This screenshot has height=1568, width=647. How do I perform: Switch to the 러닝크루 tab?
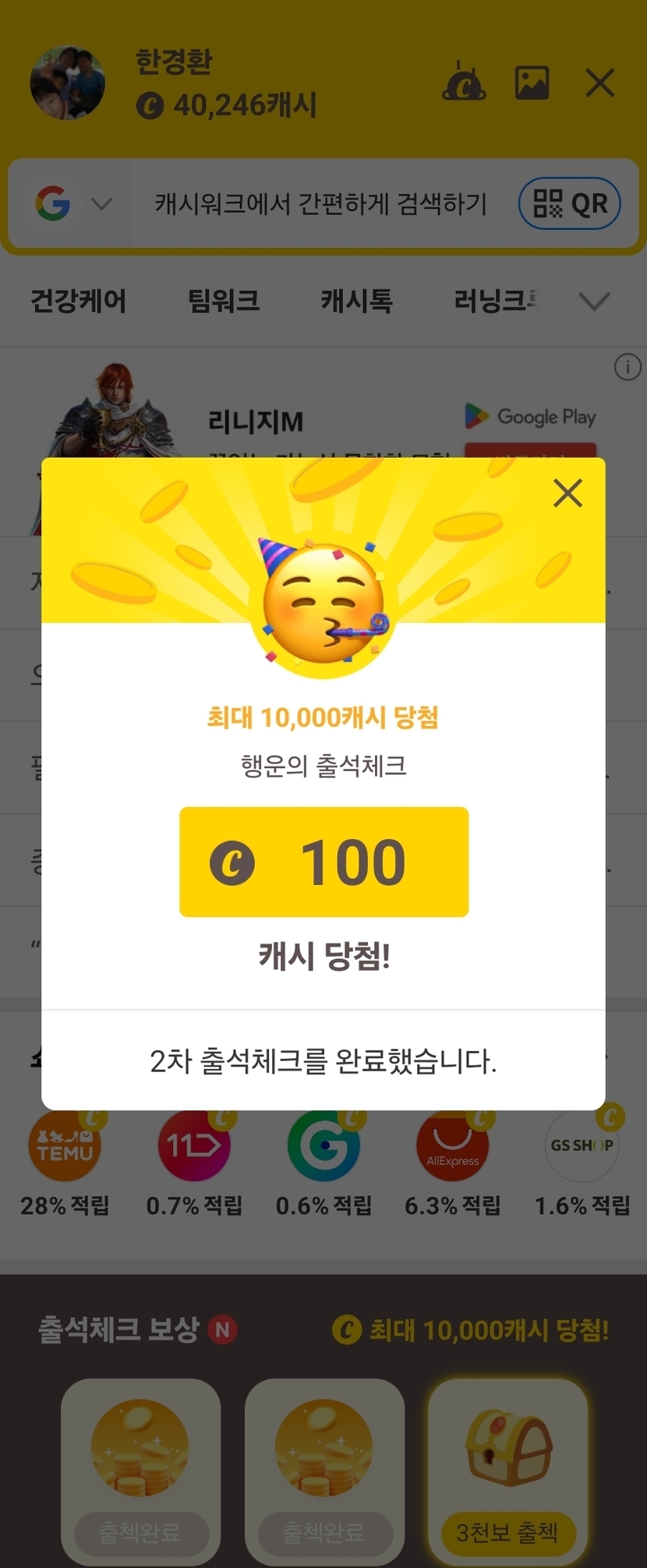(495, 301)
